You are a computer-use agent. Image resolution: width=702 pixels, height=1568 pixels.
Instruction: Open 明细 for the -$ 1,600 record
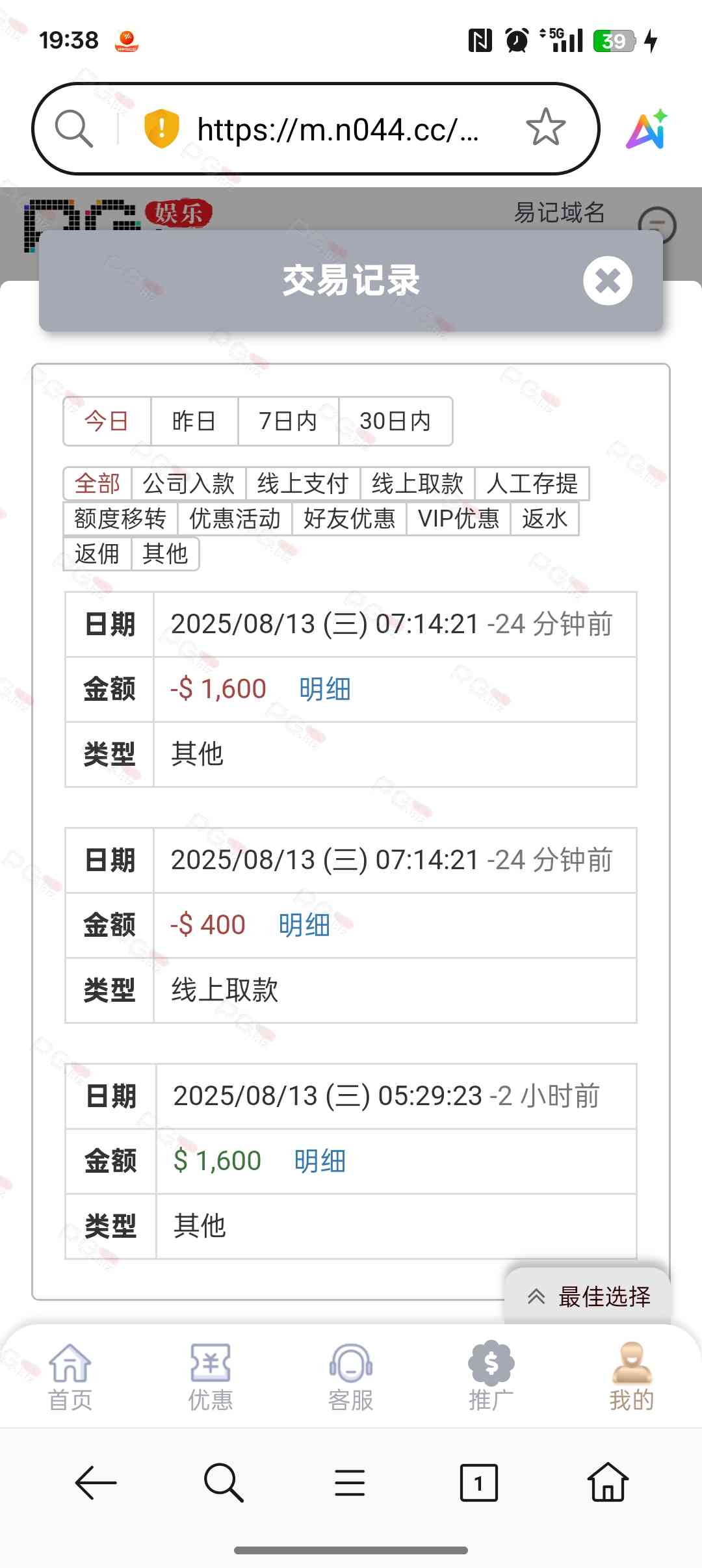coord(325,689)
